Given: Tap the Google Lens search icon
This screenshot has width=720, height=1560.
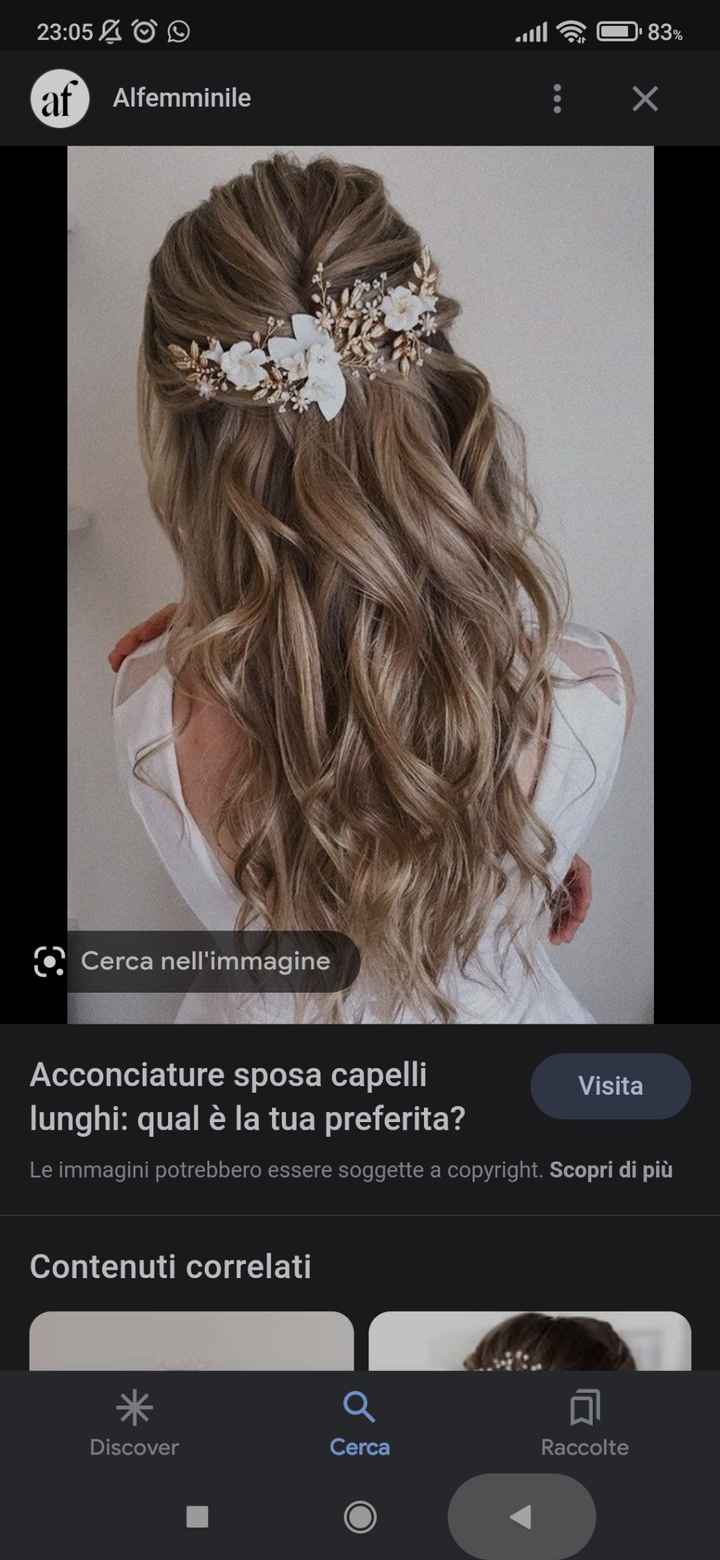Looking at the screenshot, I should (x=48, y=961).
